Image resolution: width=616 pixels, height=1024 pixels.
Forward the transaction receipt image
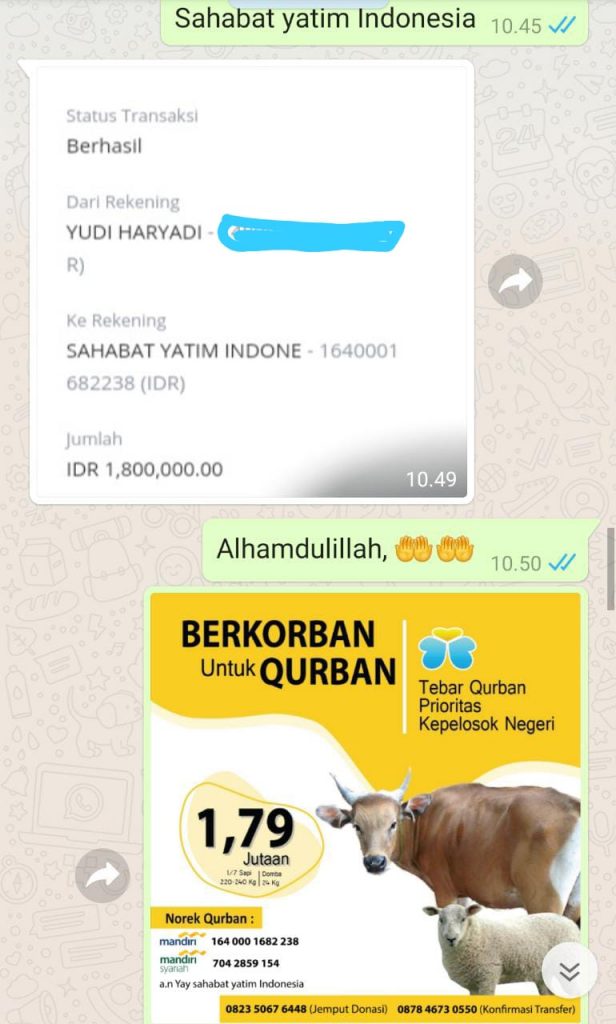click(x=515, y=281)
